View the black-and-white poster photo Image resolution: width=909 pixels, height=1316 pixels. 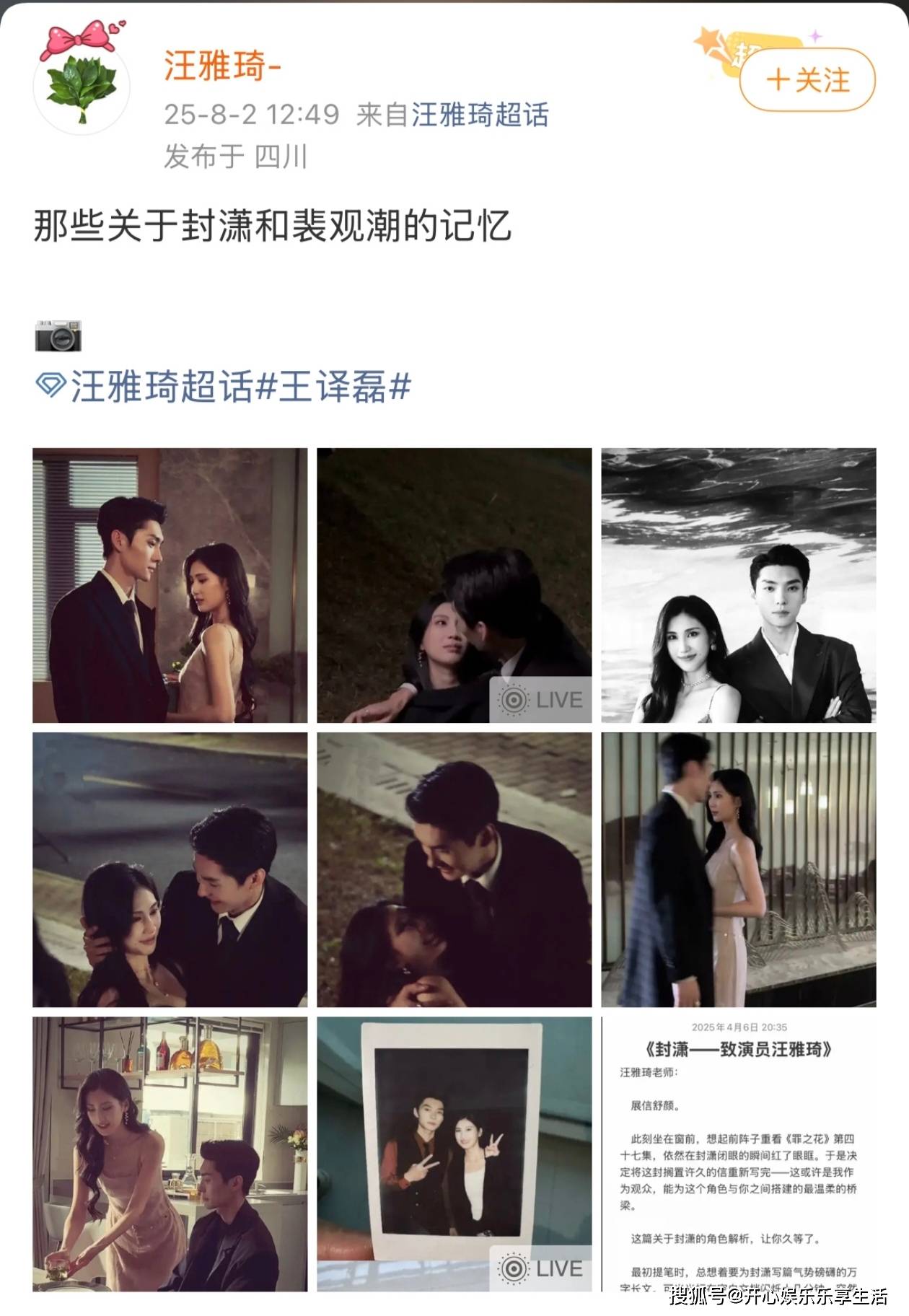pos(738,585)
